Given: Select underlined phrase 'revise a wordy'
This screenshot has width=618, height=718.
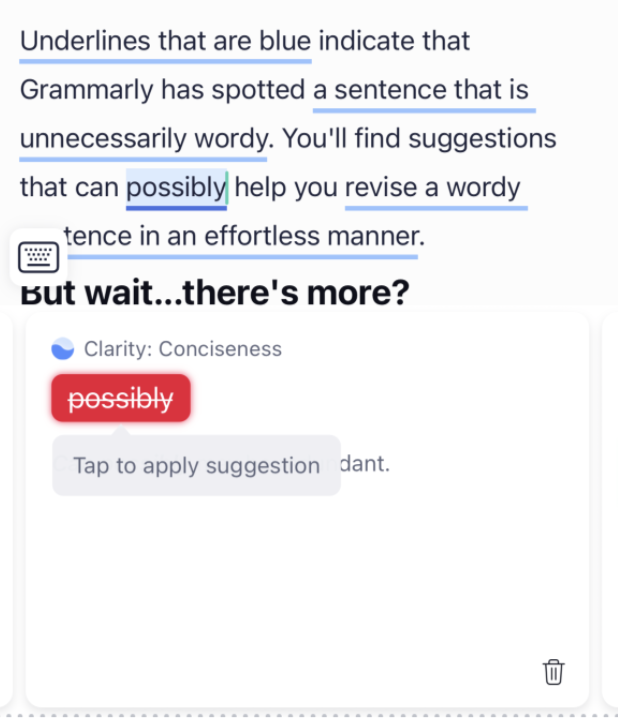Looking at the screenshot, I should pos(433,187).
